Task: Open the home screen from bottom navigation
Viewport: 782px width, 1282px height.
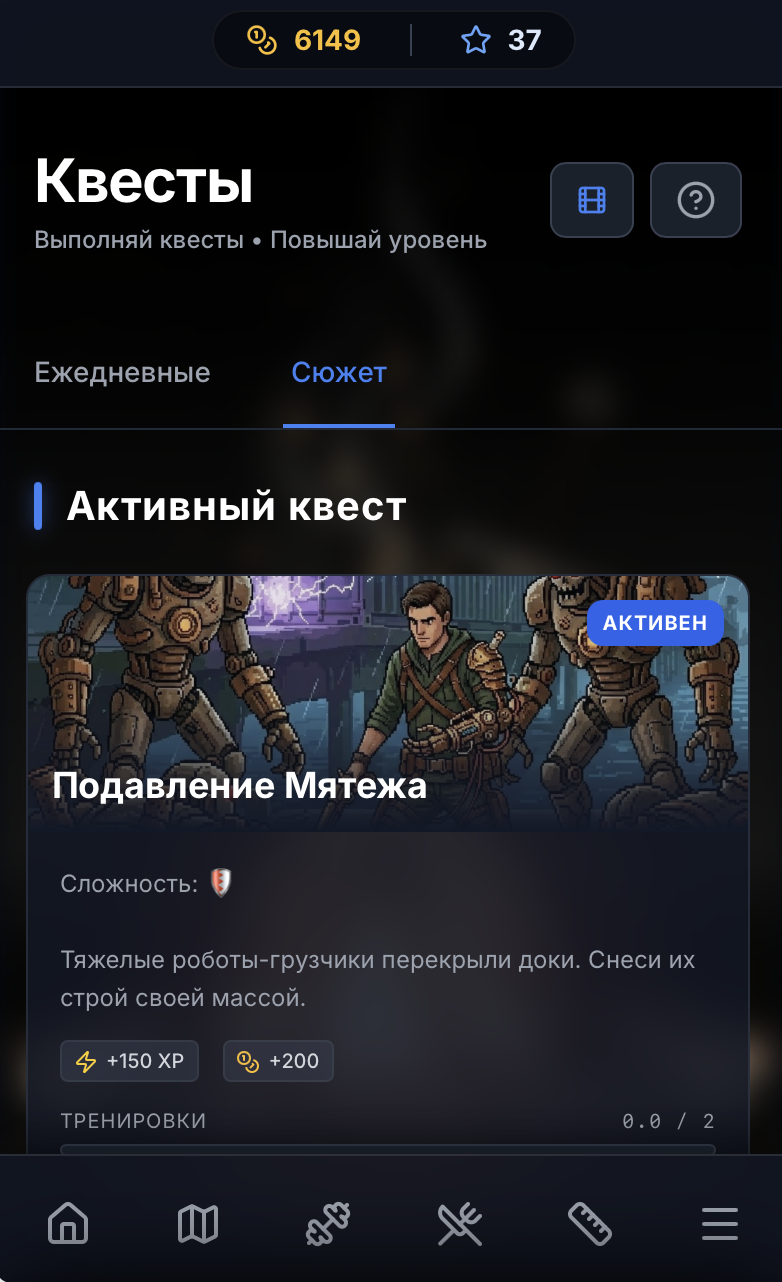Action: [x=68, y=1222]
